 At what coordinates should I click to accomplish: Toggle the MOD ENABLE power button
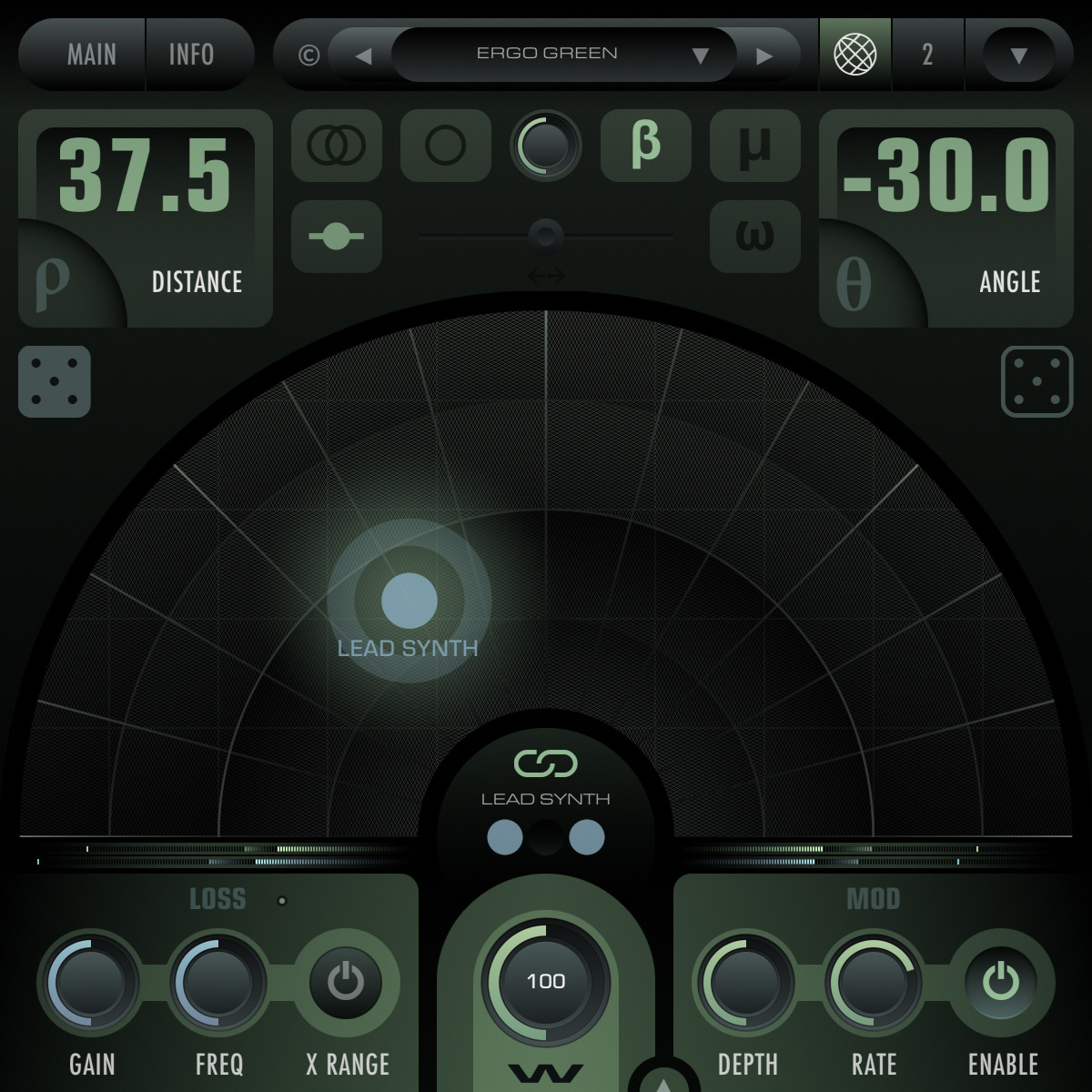coord(1001,983)
